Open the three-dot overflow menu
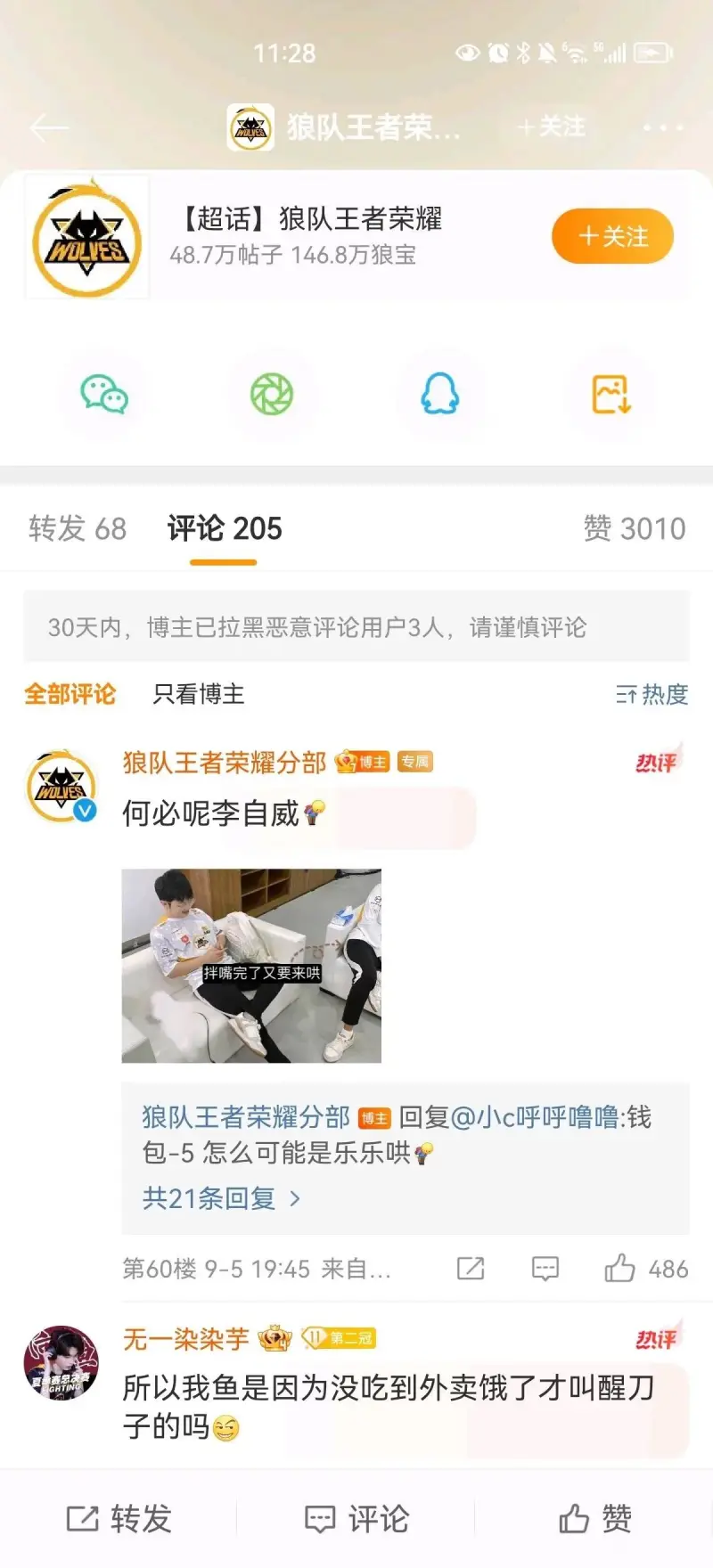 (662, 127)
